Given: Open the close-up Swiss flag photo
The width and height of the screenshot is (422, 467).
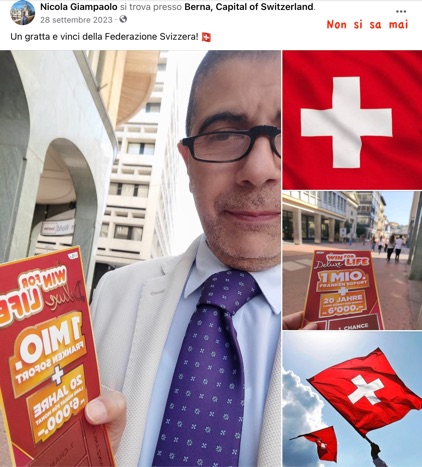Looking at the screenshot, I should (352, 120).
